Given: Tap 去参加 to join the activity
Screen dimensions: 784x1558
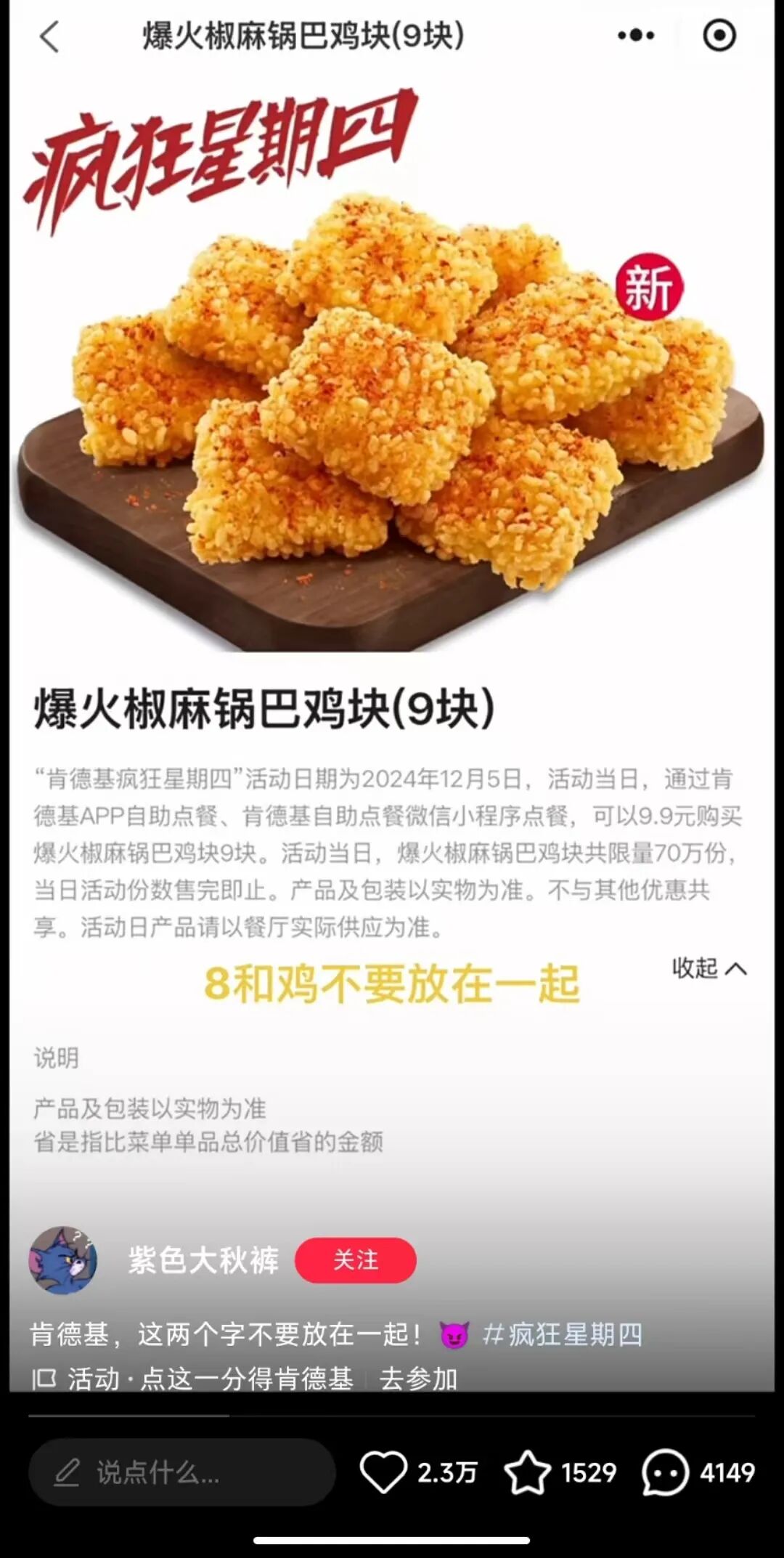Looking at the screenshot, I should click(418, 1378).
